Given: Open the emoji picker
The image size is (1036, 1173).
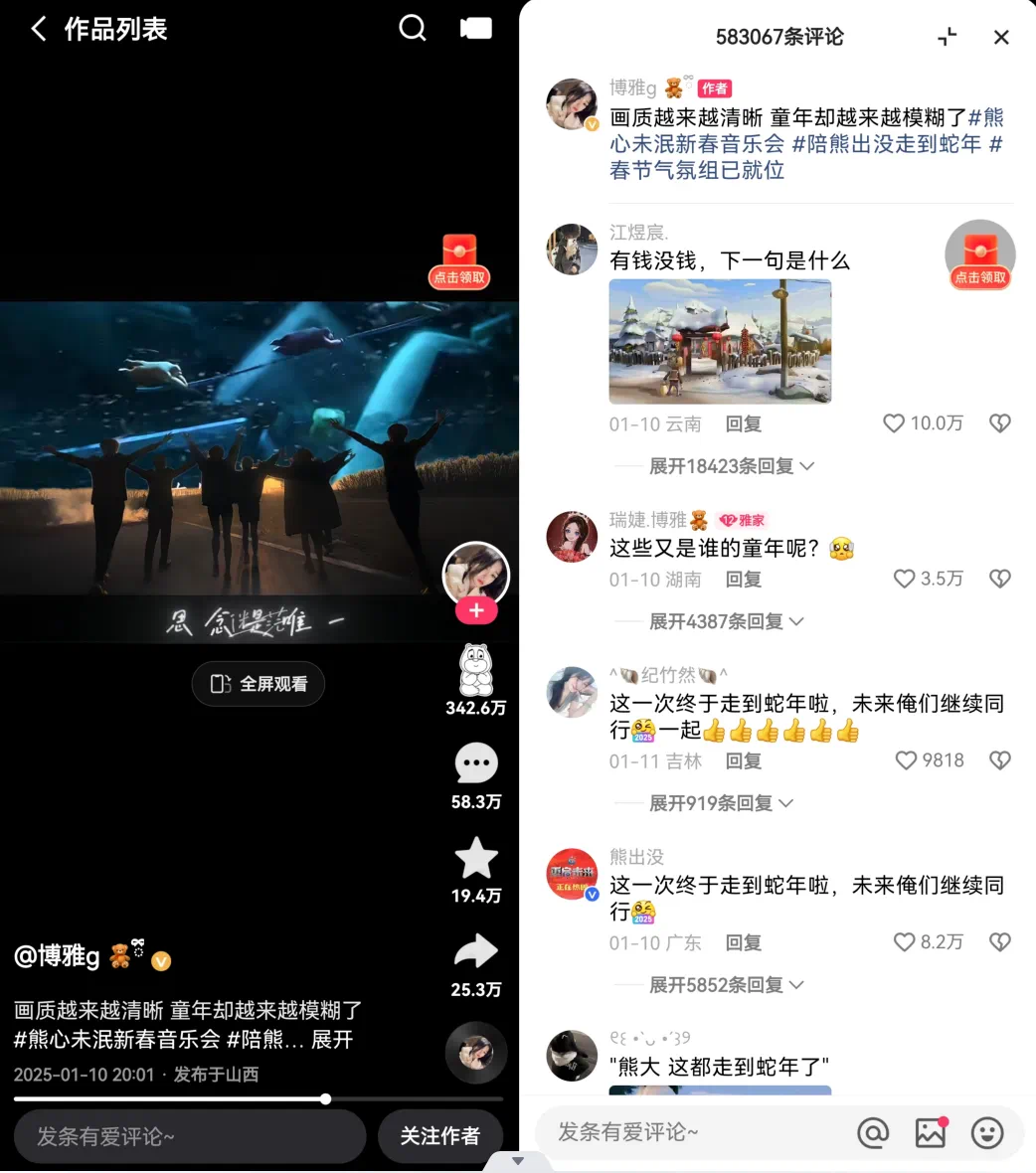Looking at the screenshot, I should [987, 1132].
